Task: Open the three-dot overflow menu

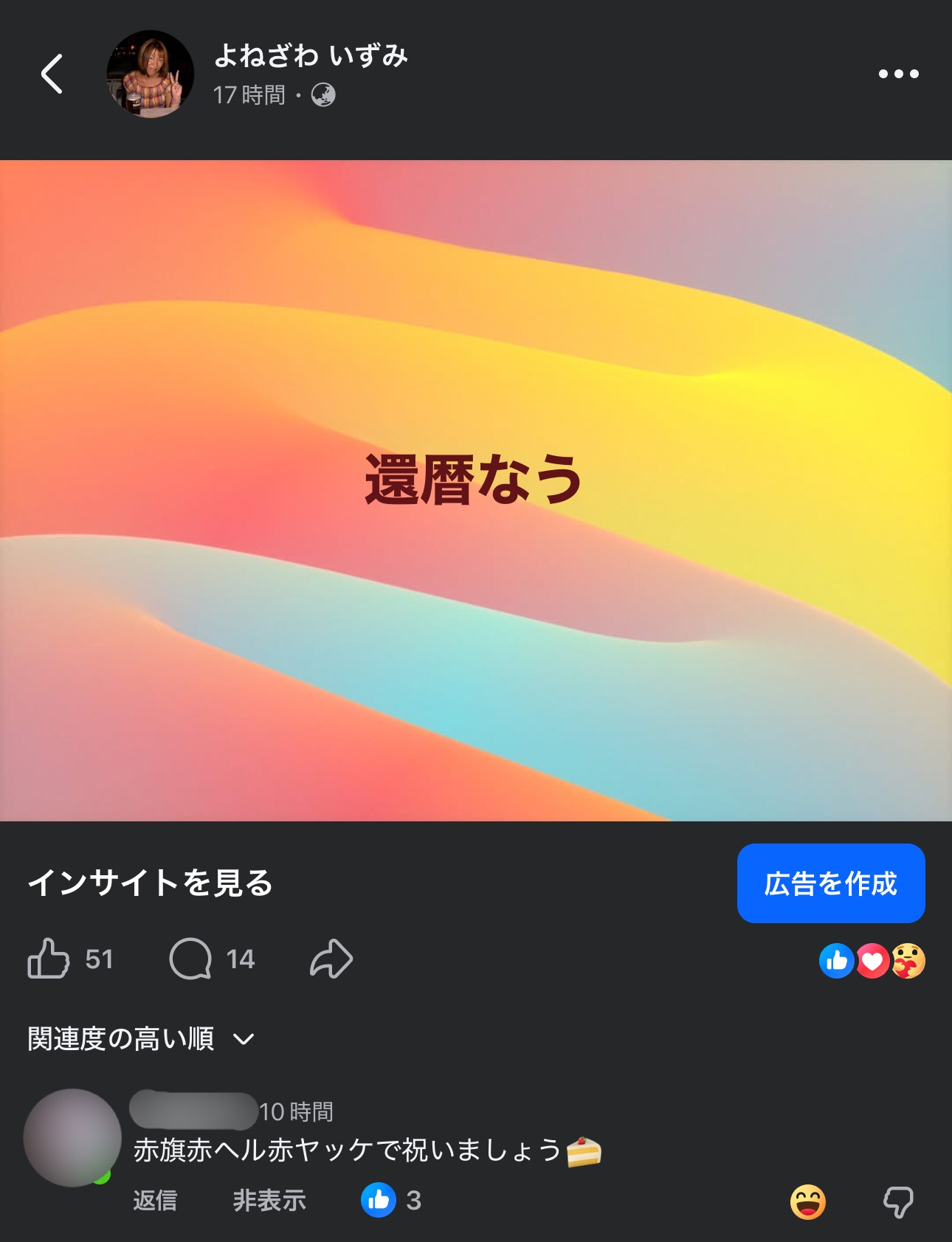Action: pyautogui.click(x=898, y=74)
